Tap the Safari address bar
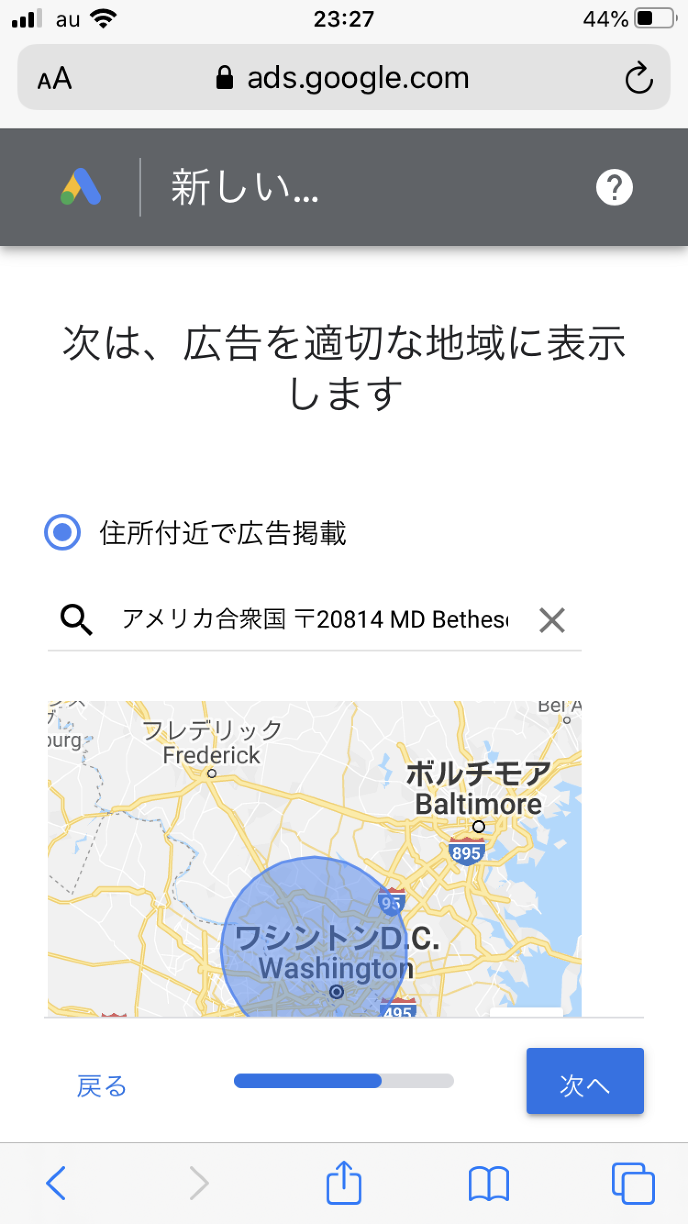Image resolution: width=688 pixels, height=1224 pixels. tap(342, 78)
